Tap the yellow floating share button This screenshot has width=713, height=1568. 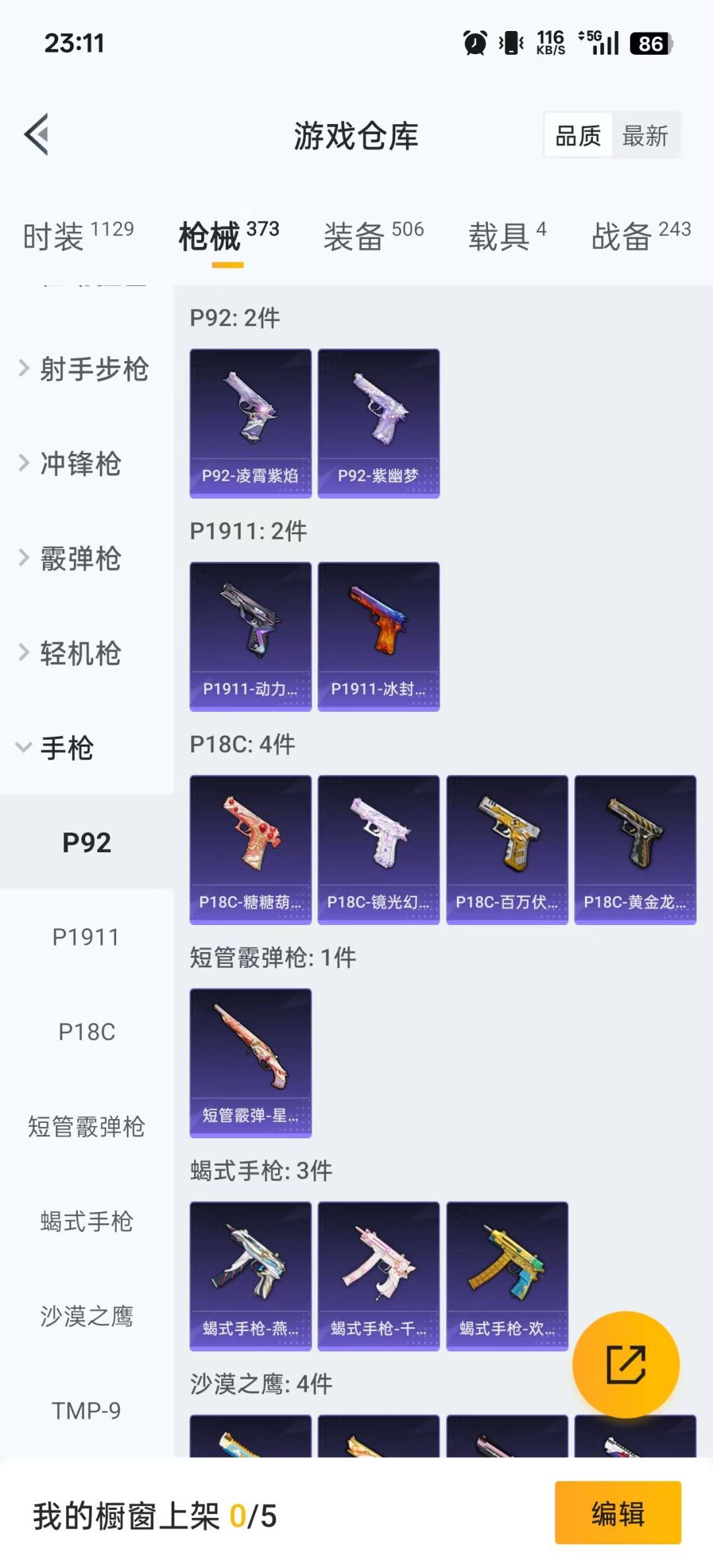(x=625, y=1364)
